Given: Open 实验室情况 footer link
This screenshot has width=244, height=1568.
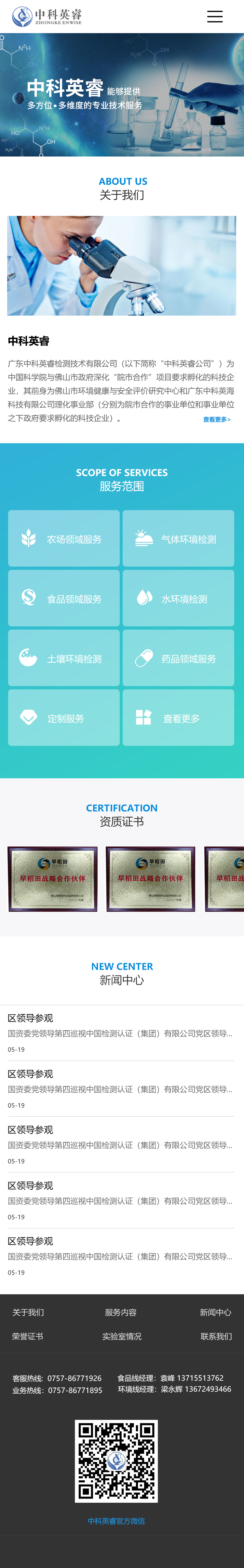Looking at the screenshot, I should [121, 1336].
